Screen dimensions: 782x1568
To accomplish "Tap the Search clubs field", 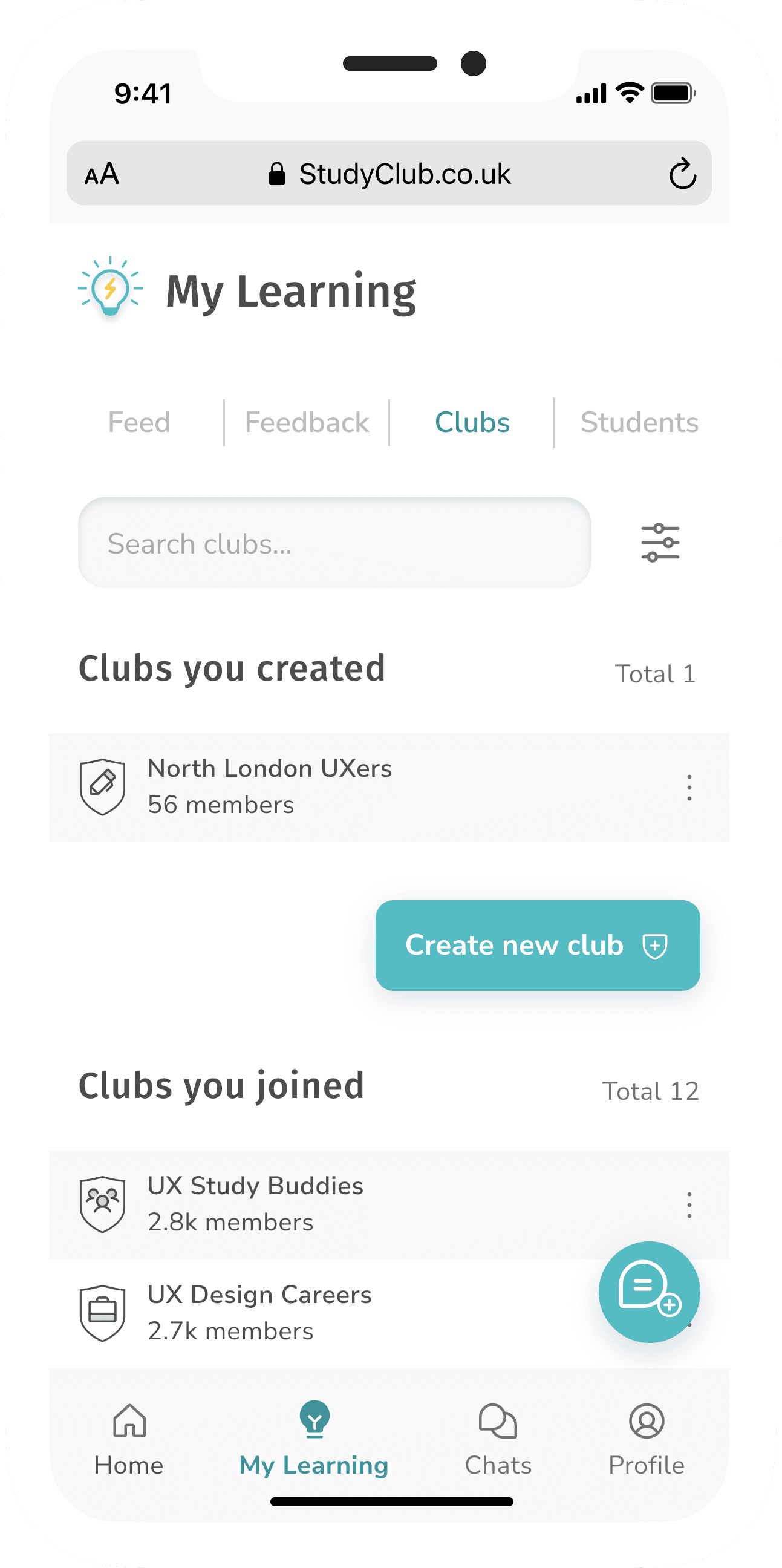I will coord(334,543).
